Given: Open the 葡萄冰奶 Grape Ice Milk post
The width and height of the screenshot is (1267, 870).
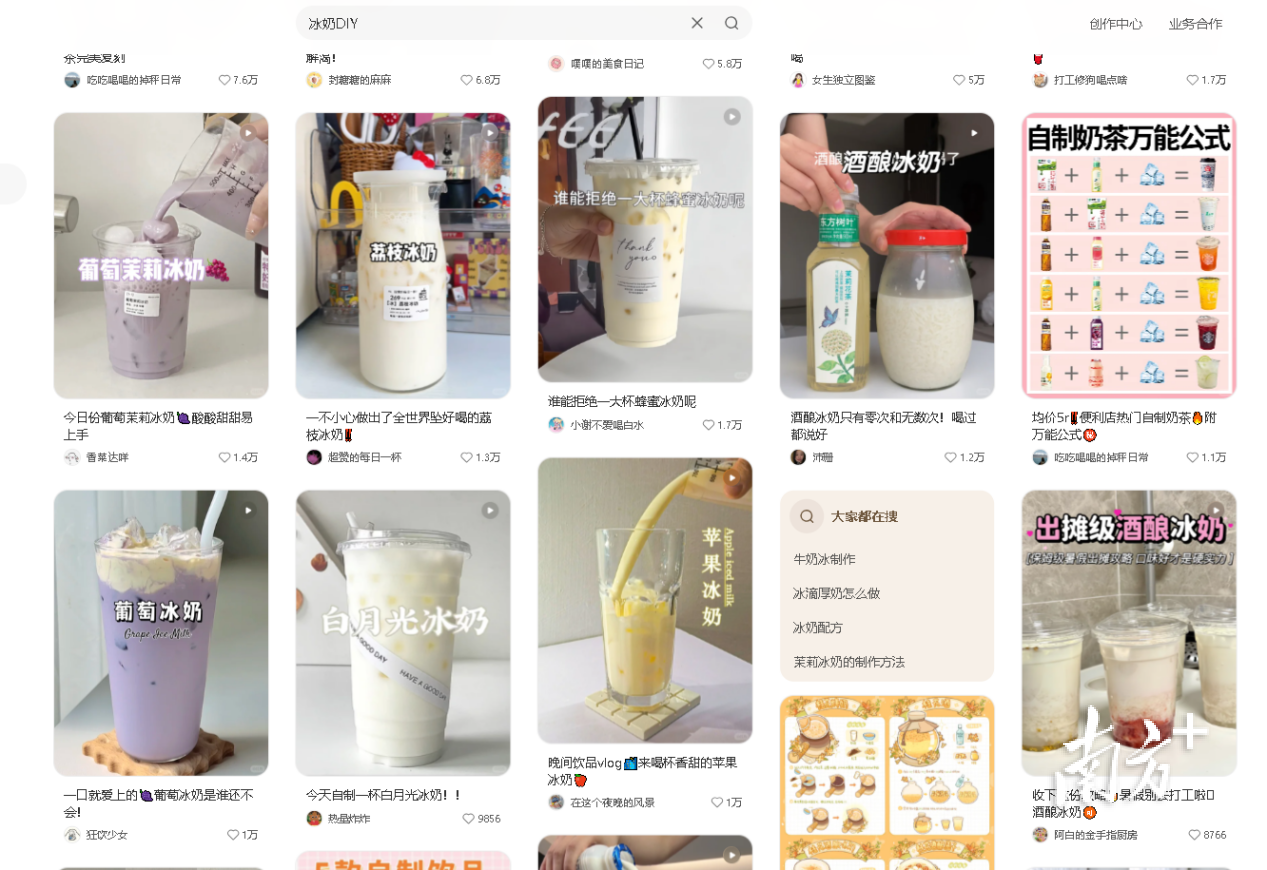Looking at the screenshot, I should coord(161,632).
